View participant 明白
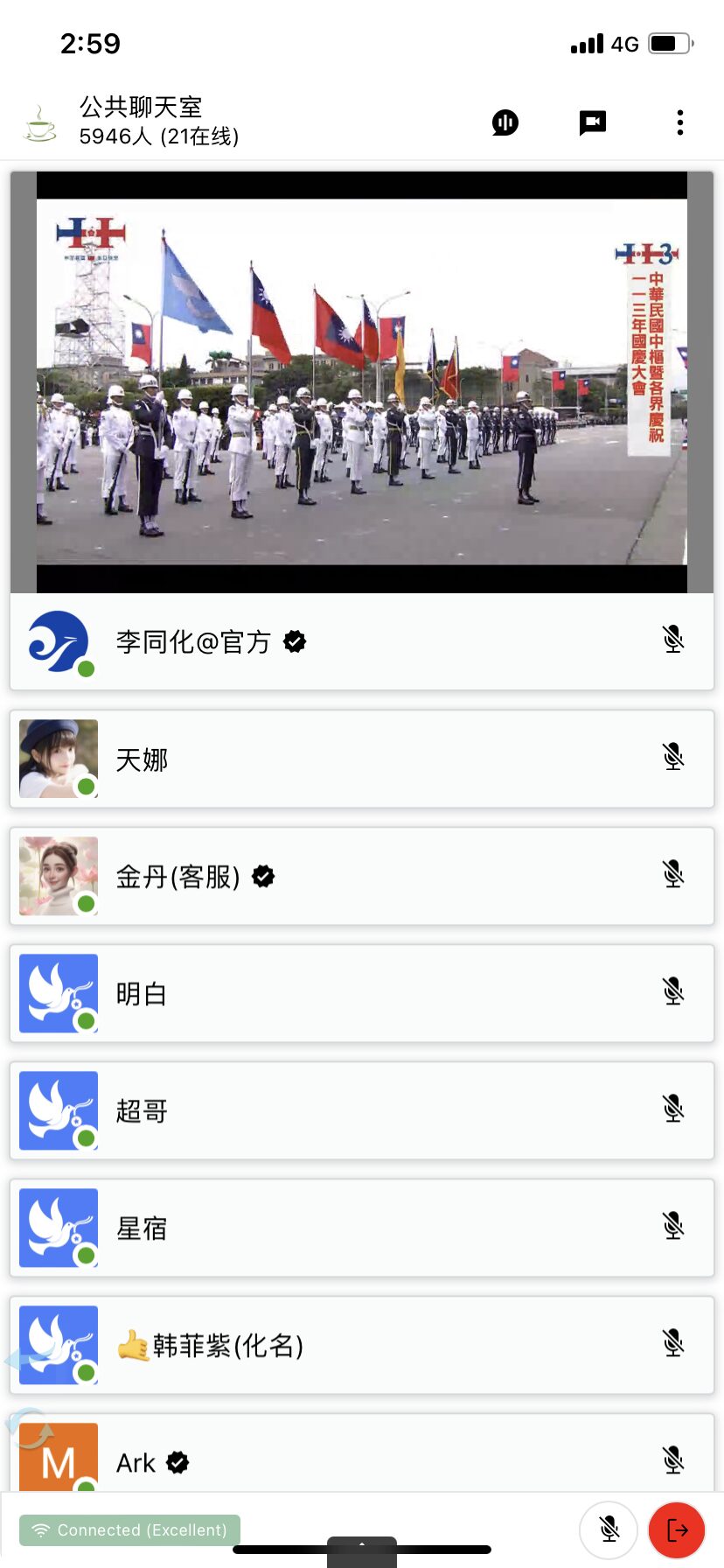This screenshot has height=1568, width=724. click(x=362, y=993)
